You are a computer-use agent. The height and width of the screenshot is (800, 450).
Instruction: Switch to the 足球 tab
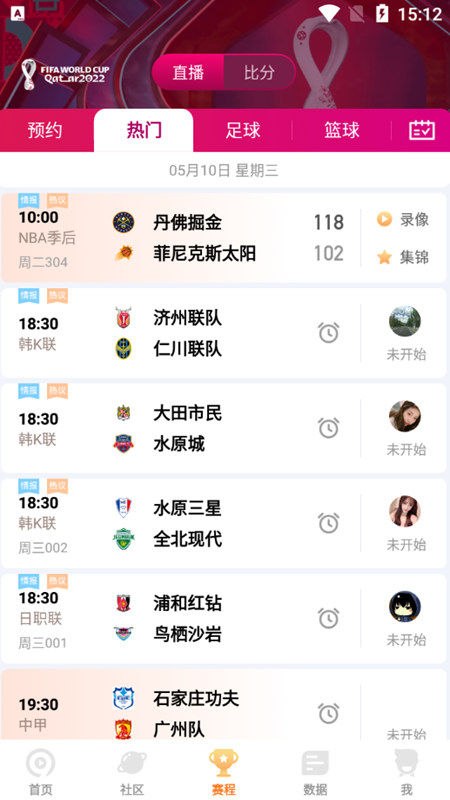(243, 130)
